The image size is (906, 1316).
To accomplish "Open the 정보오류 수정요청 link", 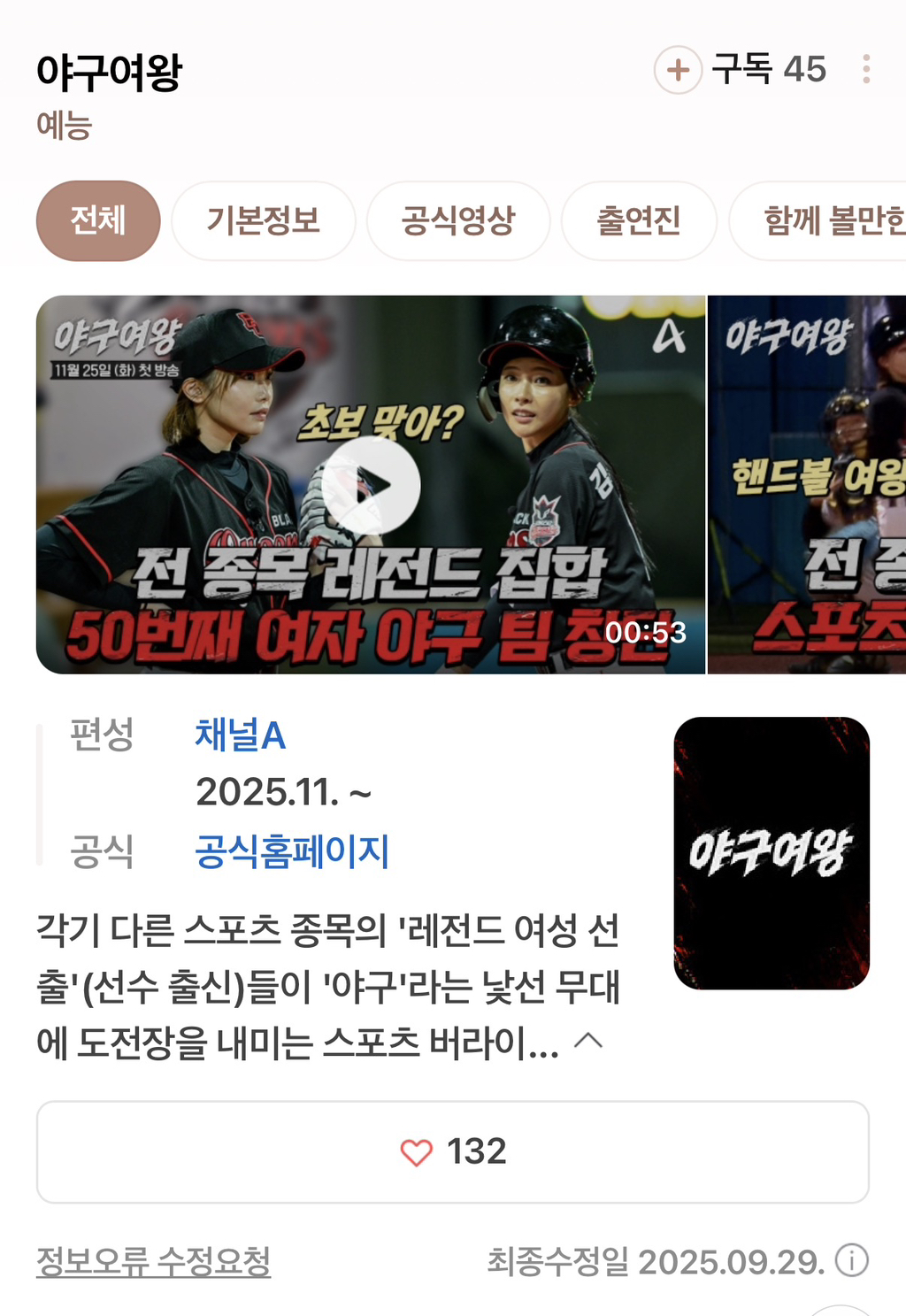I will point(153,1261).
